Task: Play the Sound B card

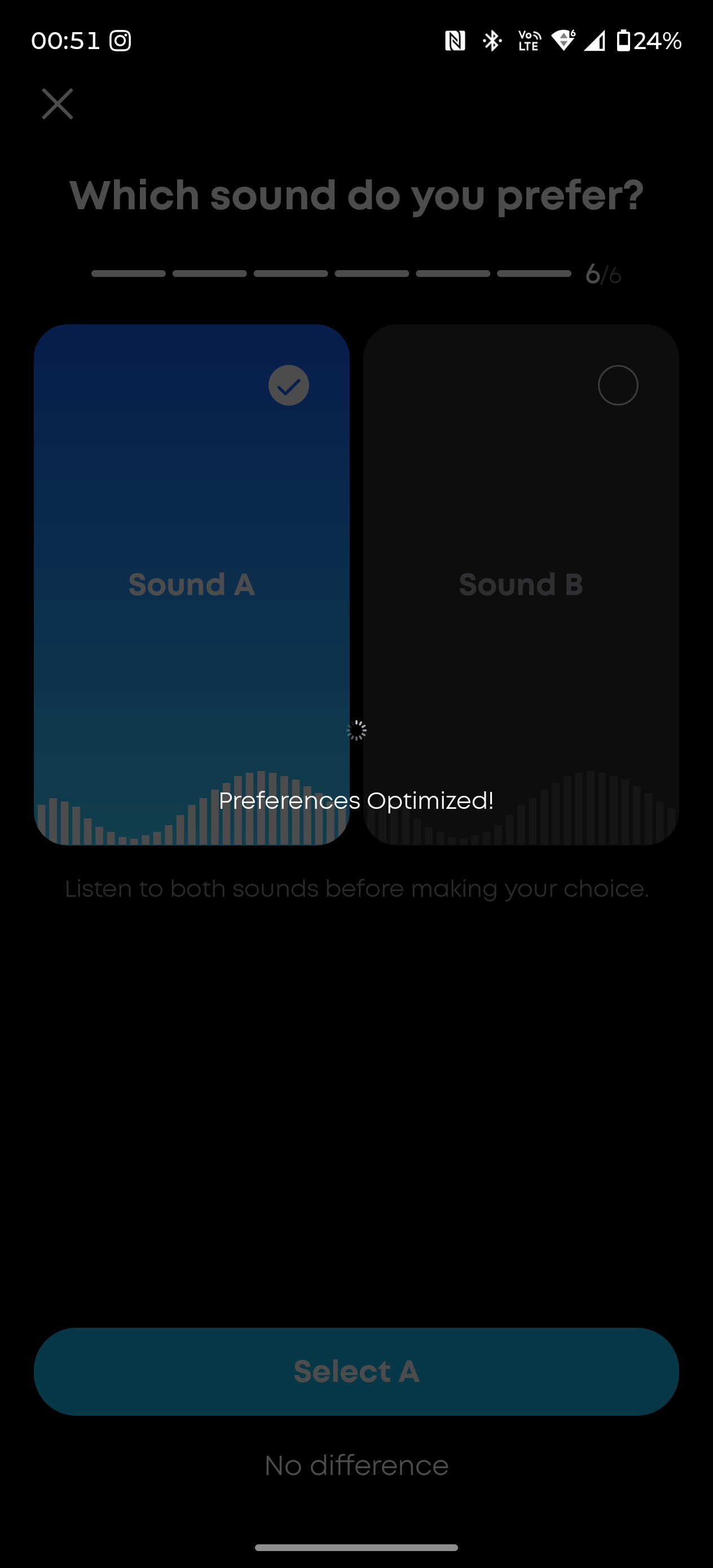Action: click(521, 584)
